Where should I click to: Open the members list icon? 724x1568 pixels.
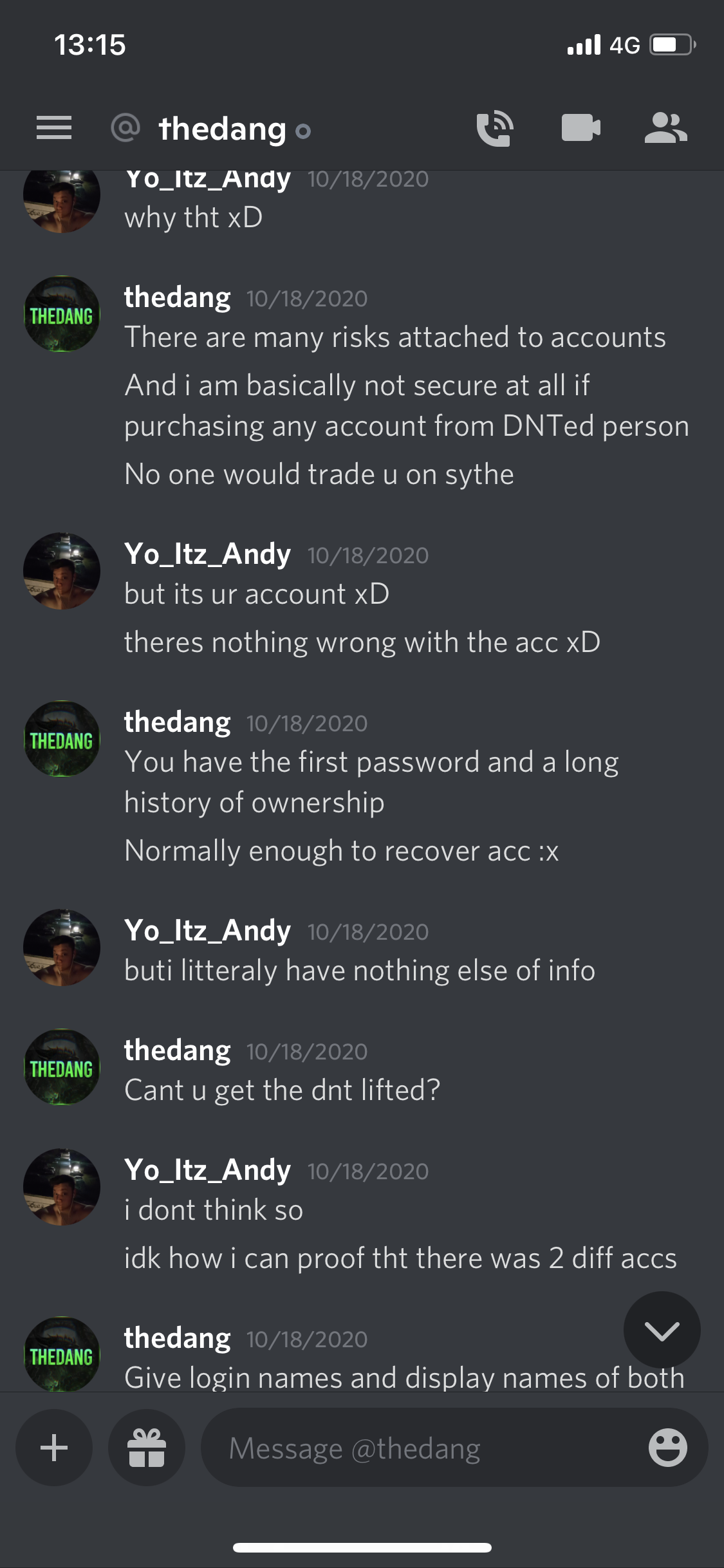tap(666, 127)
